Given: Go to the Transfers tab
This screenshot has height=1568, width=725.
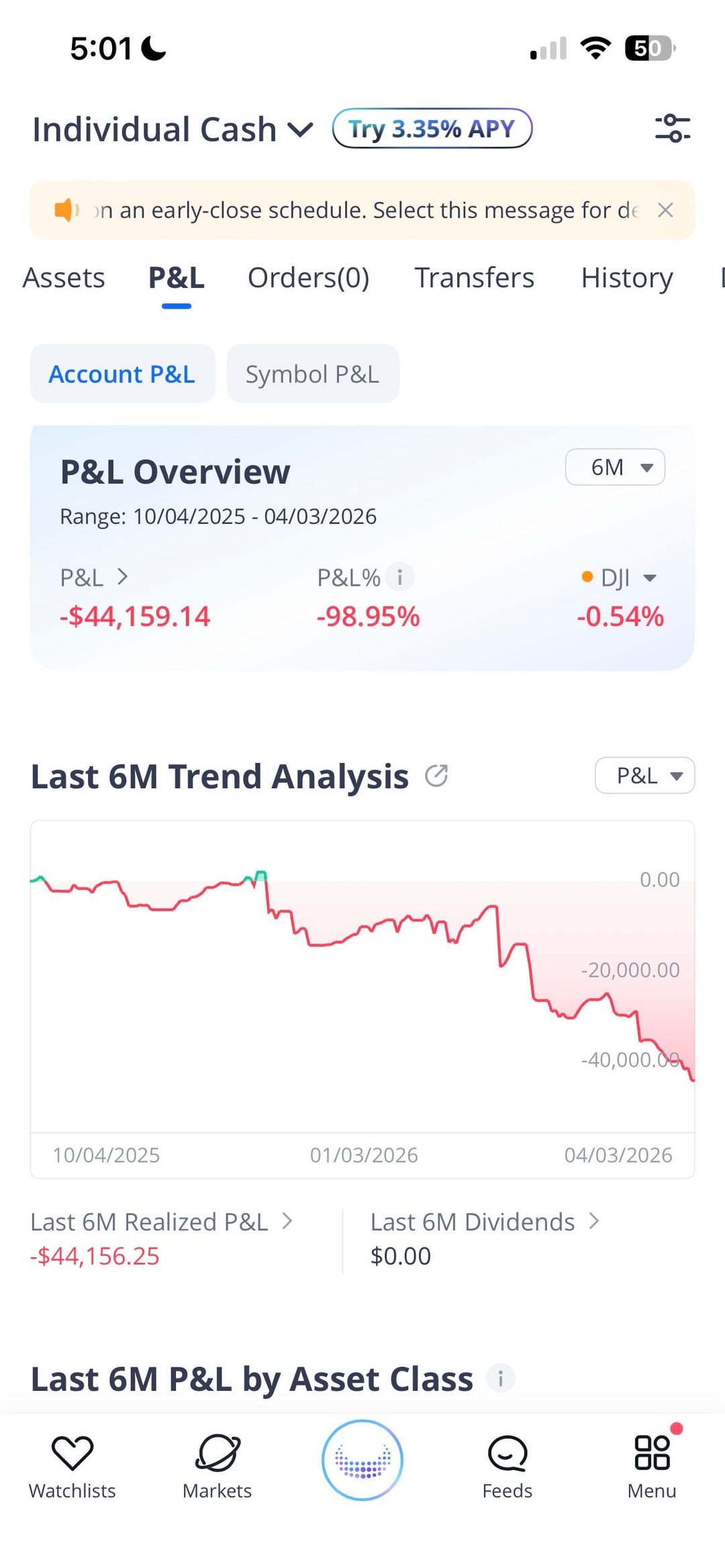Looking at the screenshot, I should pos(474,278).
